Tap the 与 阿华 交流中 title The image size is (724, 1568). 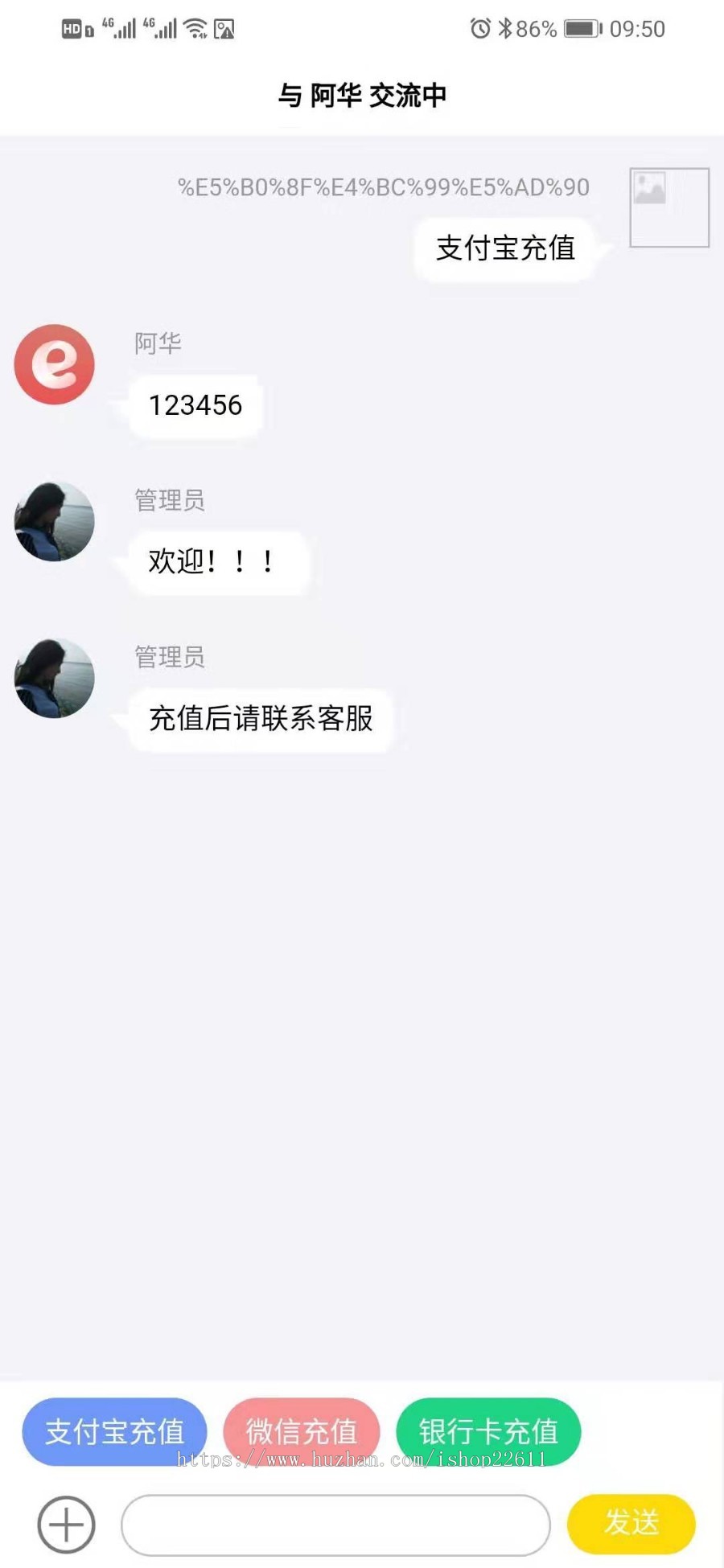pos(361,95)
